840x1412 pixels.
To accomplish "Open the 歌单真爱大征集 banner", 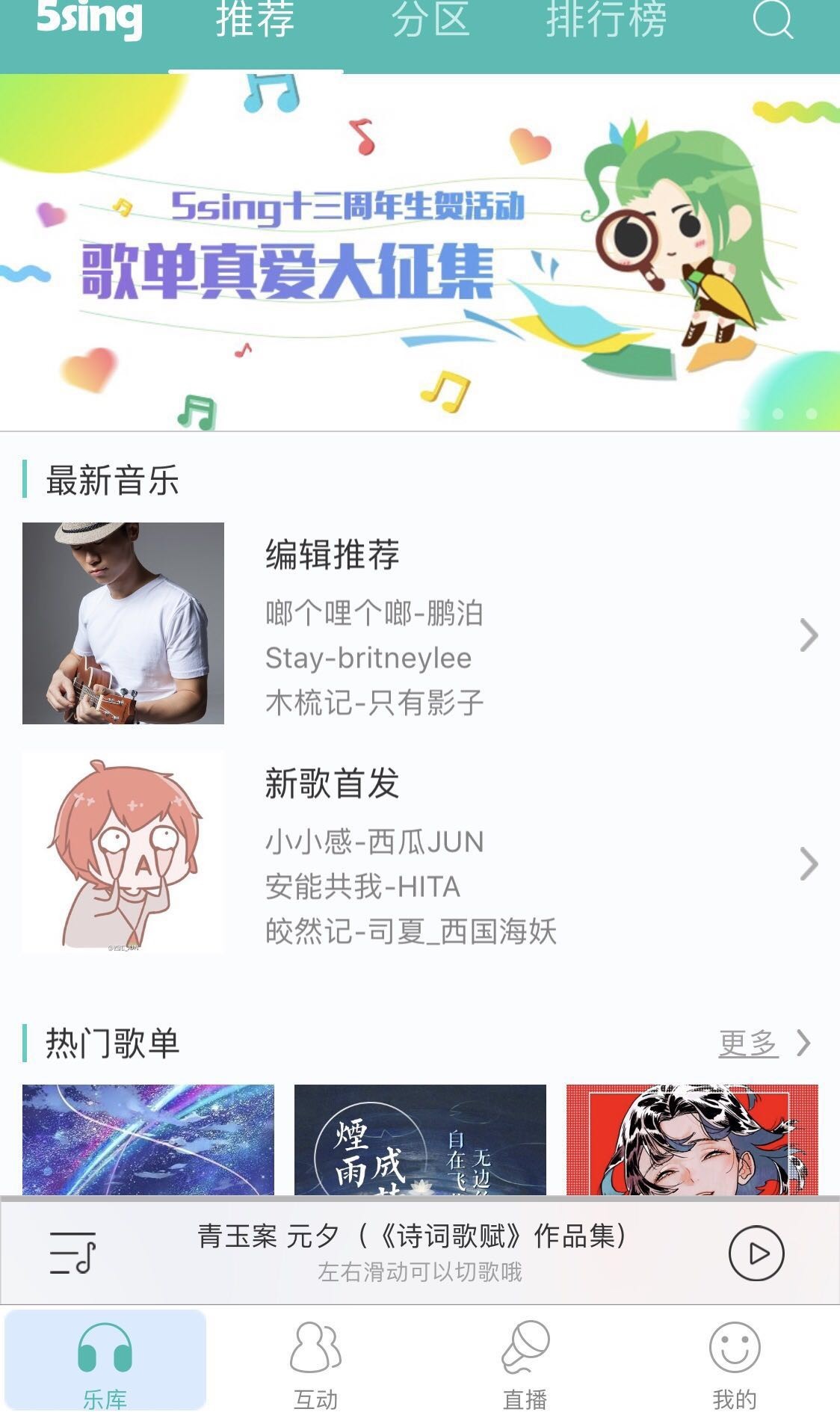I will (x=420, y=253).
